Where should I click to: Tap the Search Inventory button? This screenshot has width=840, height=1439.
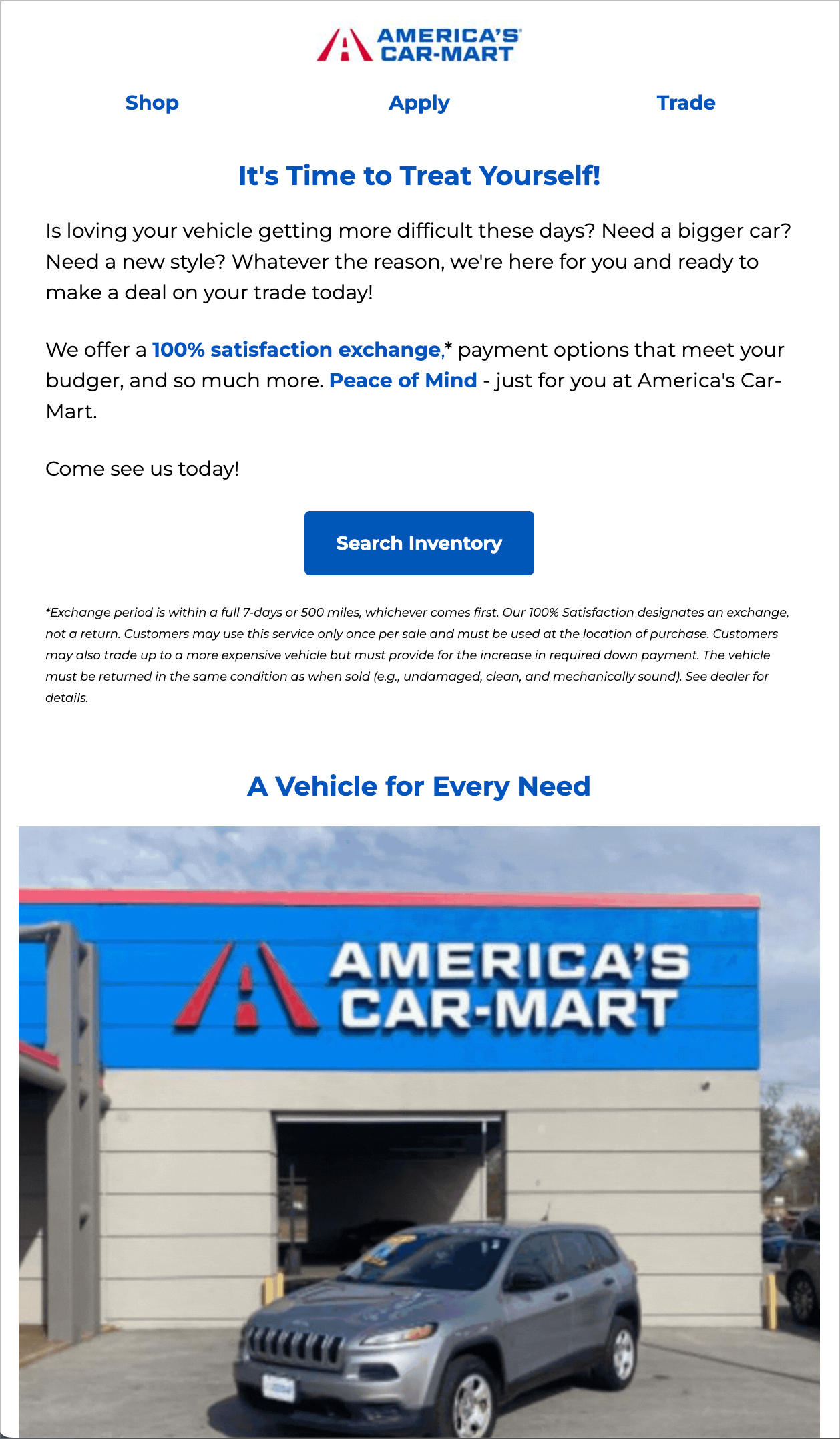(x=419, y=543)
